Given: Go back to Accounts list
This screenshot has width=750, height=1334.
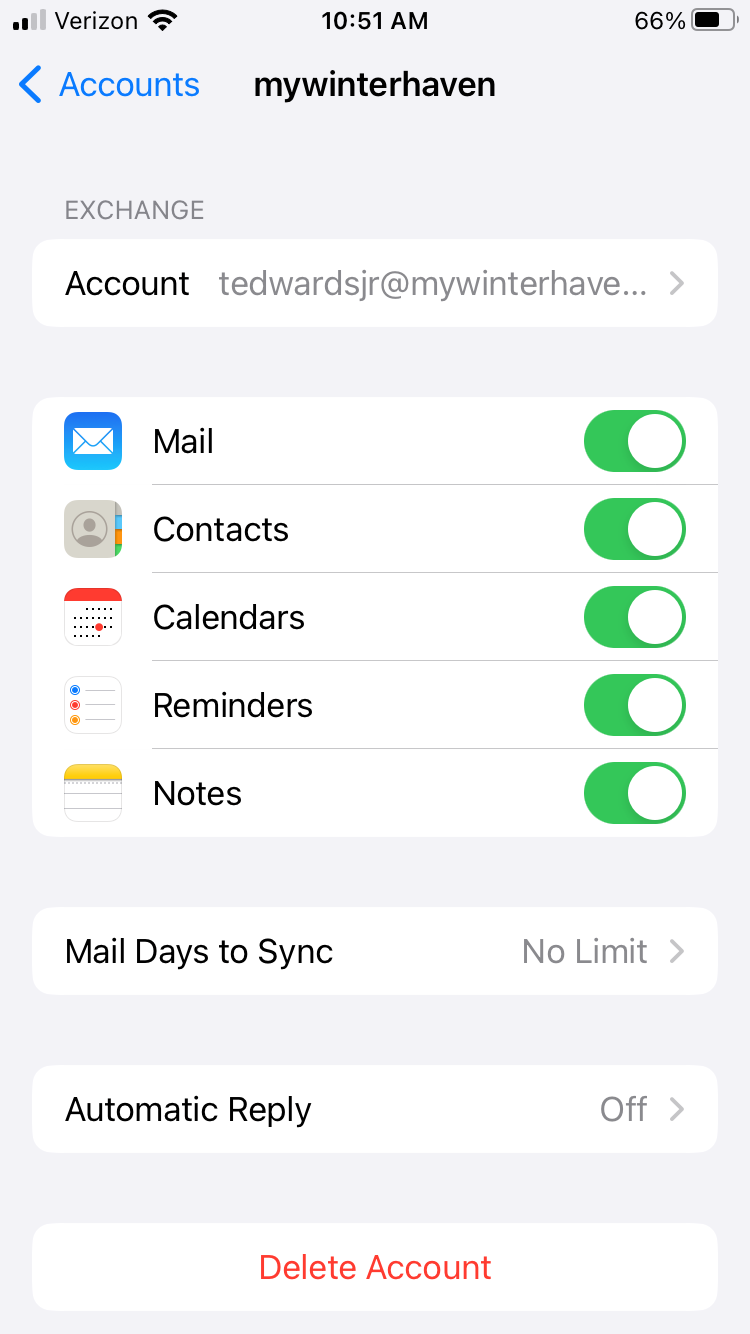Looking at the screenshot, I should (108, 85).
